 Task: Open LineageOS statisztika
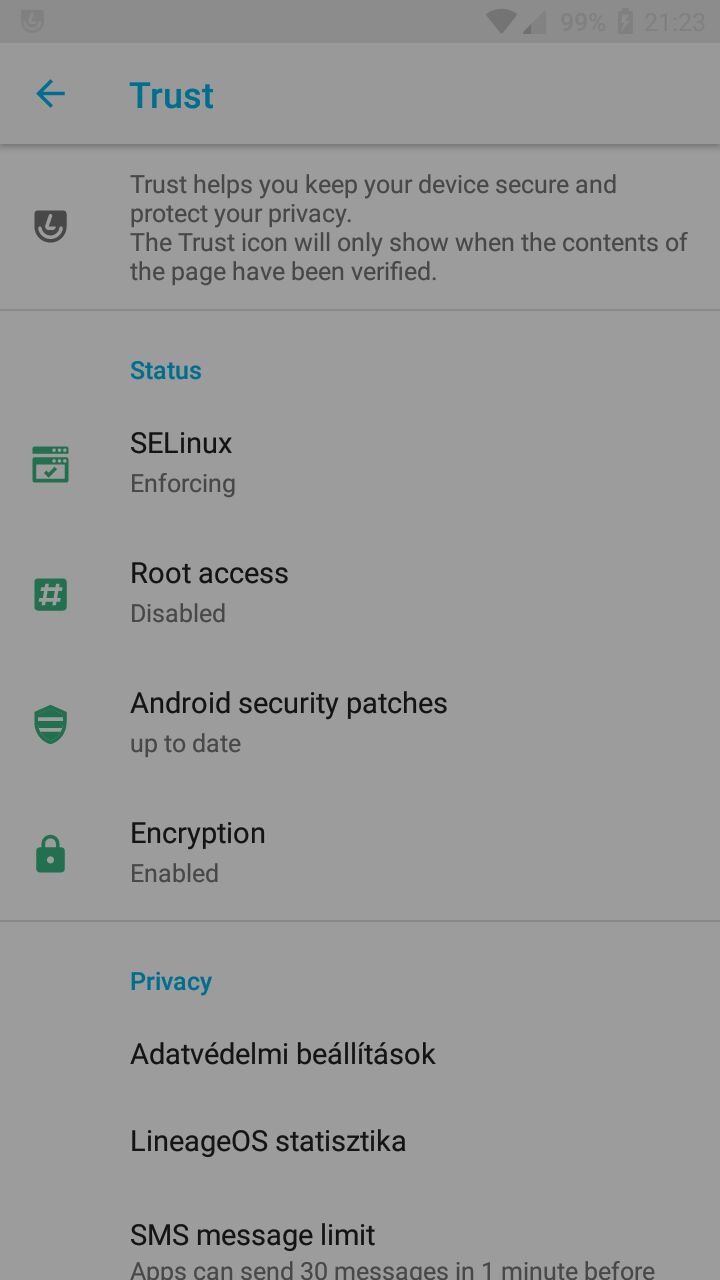tap(360, 1141)
